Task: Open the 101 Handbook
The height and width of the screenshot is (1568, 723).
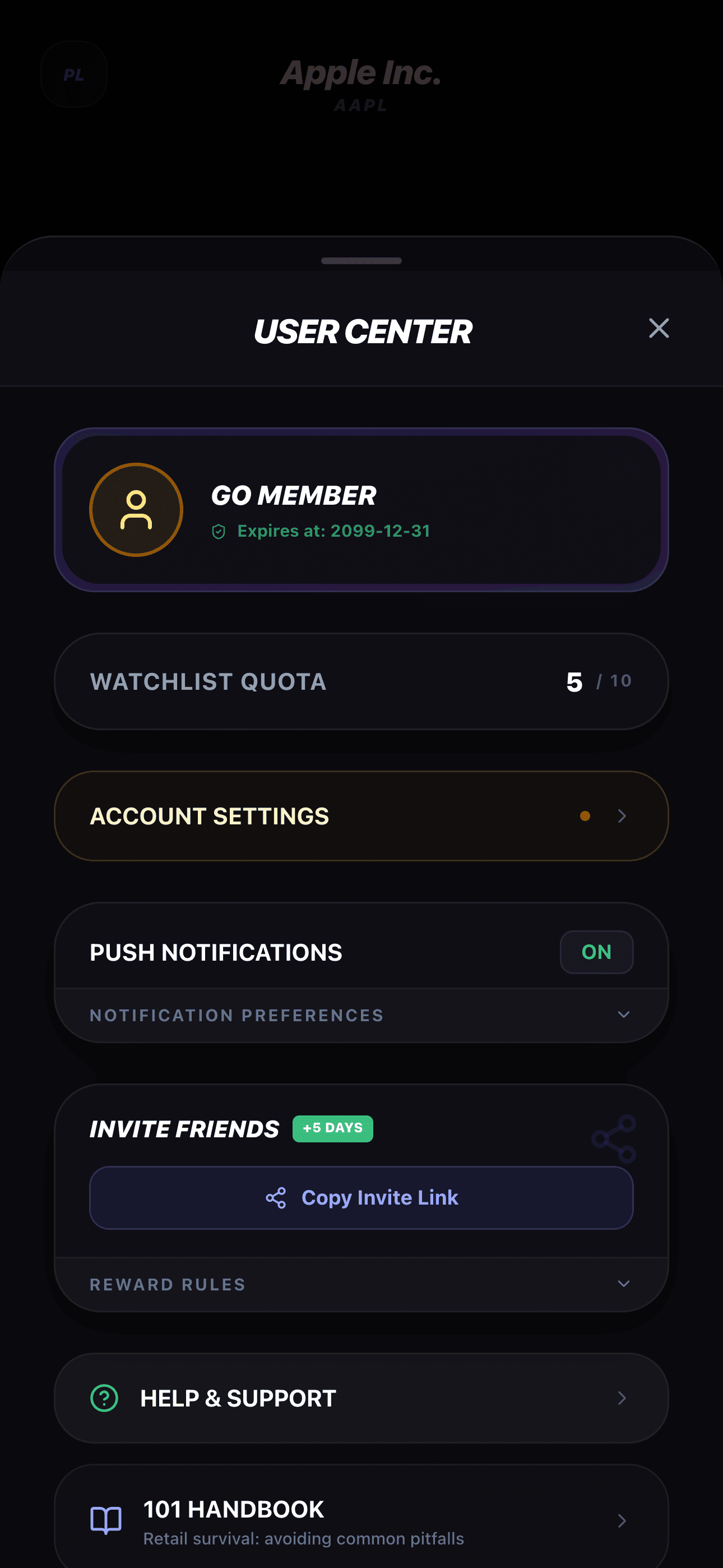Action: coord(361,1520)
